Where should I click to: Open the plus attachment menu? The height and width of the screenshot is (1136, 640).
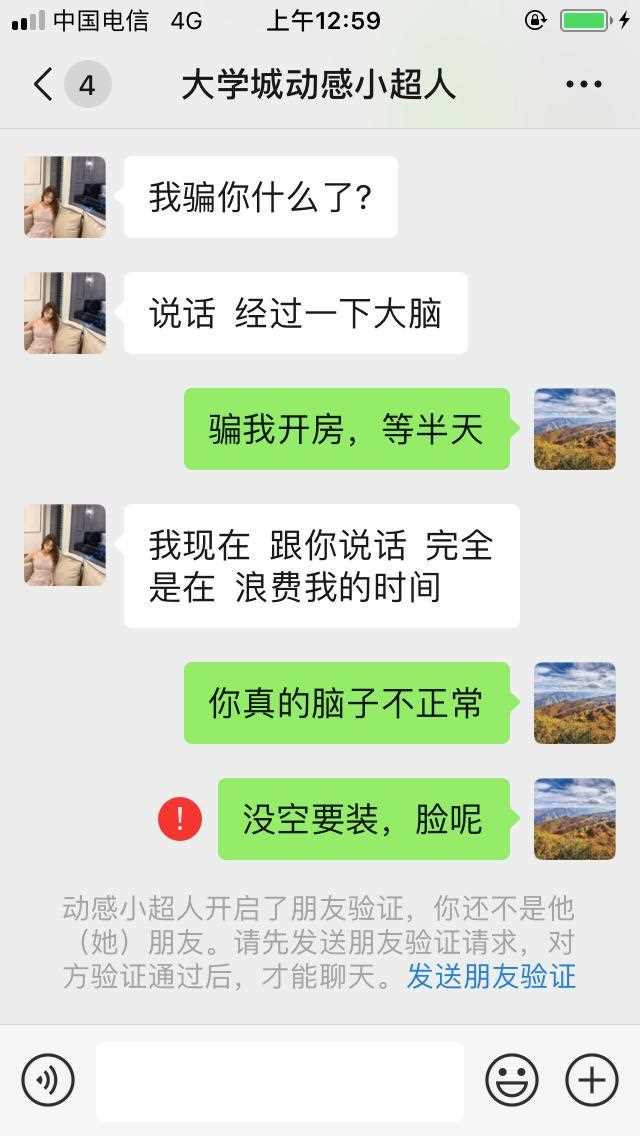pos(592,1080)
